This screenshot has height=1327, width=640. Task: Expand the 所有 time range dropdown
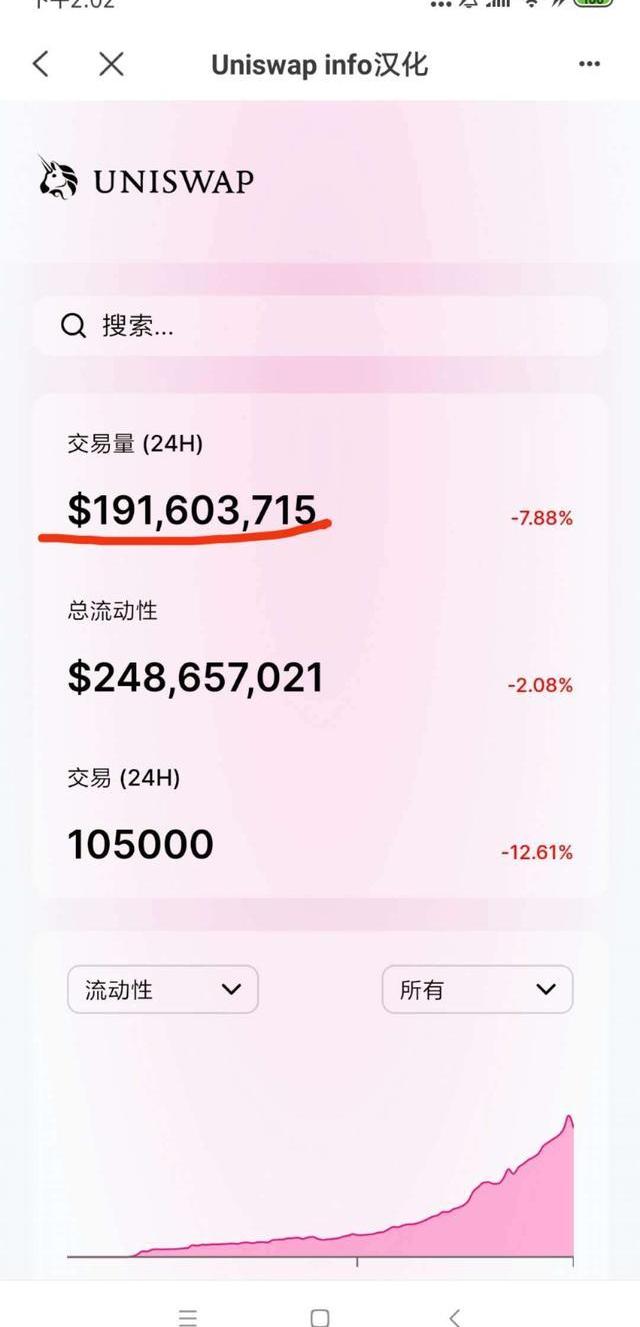(x=477, y=990)
